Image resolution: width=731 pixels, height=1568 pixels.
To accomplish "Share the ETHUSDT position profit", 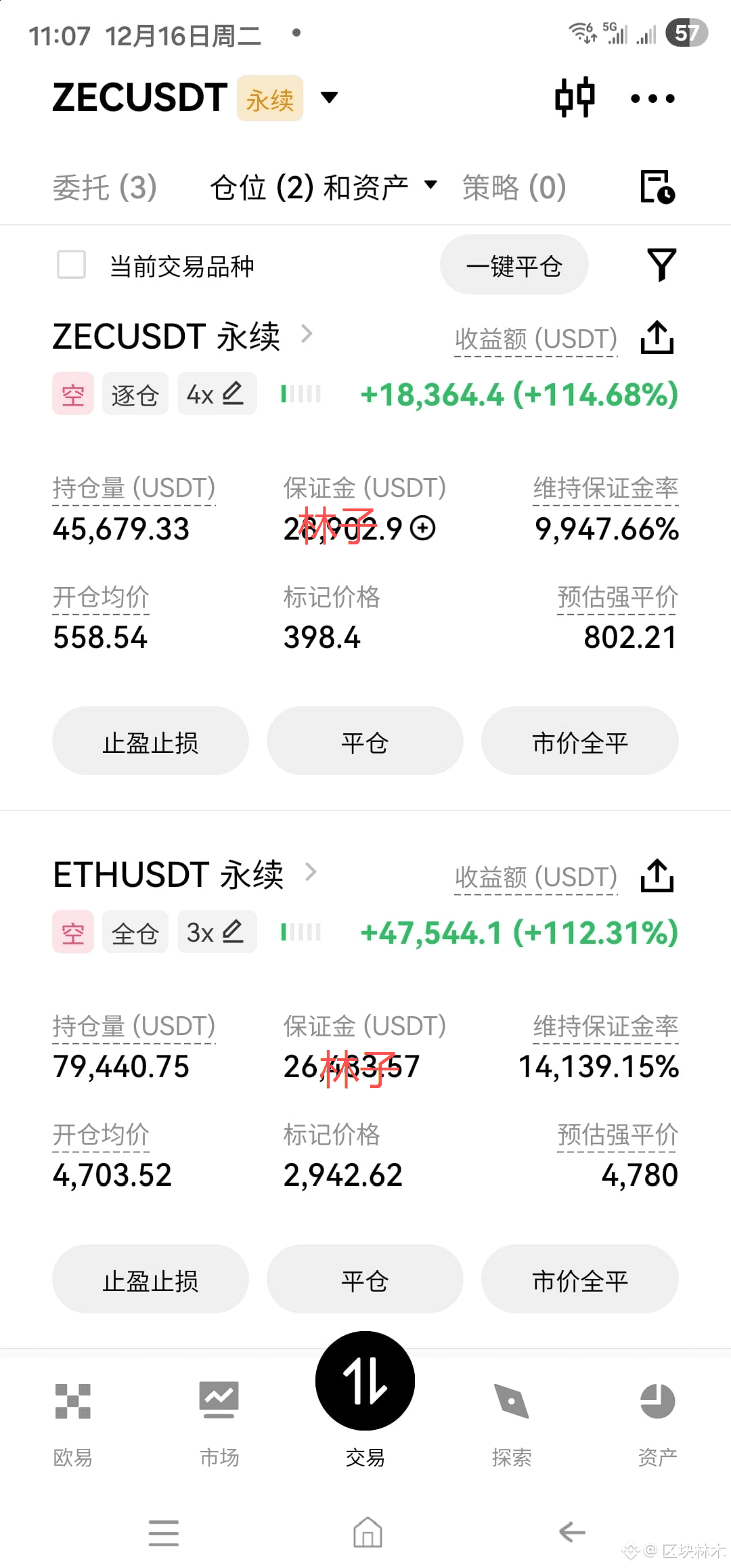I will click(x=657, y=875).
